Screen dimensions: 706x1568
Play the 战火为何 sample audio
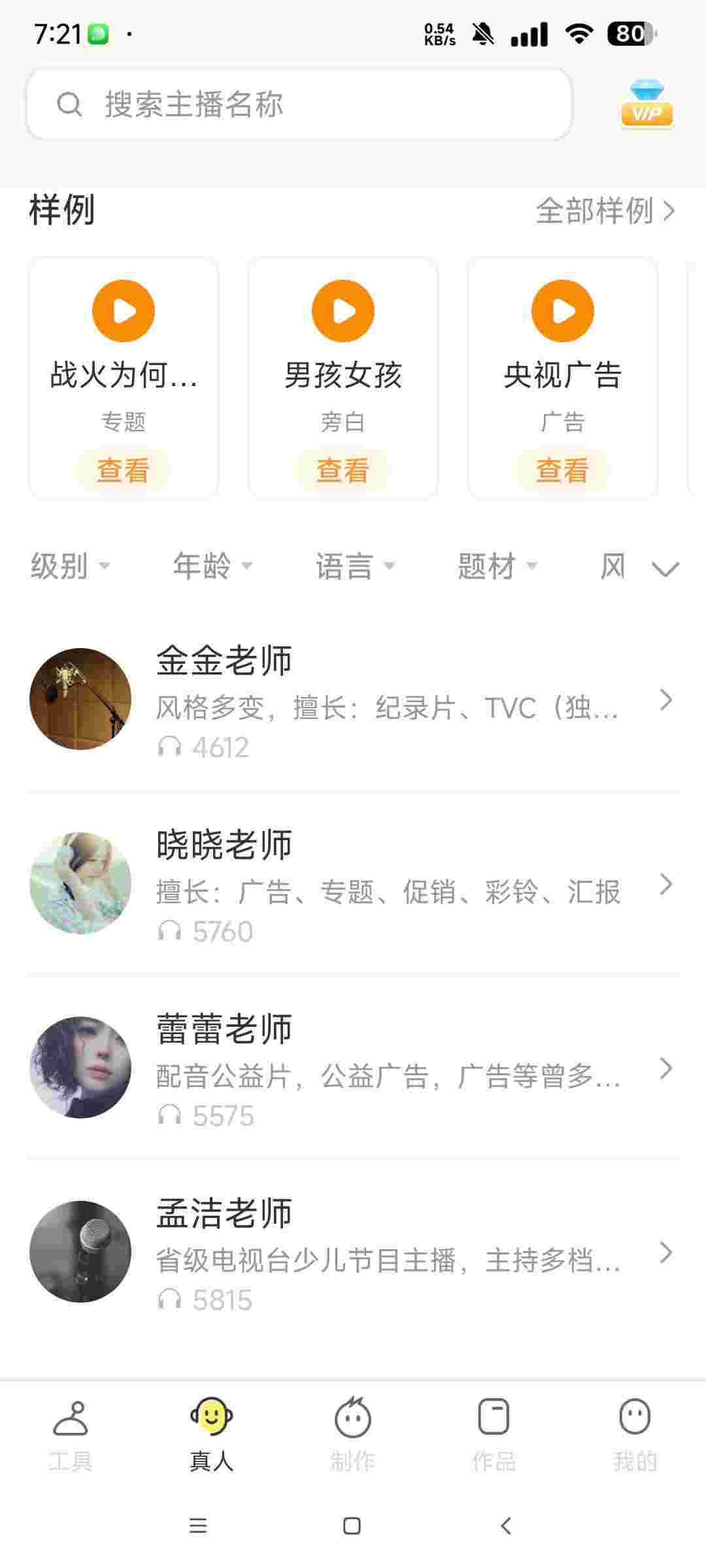(124, 311)
